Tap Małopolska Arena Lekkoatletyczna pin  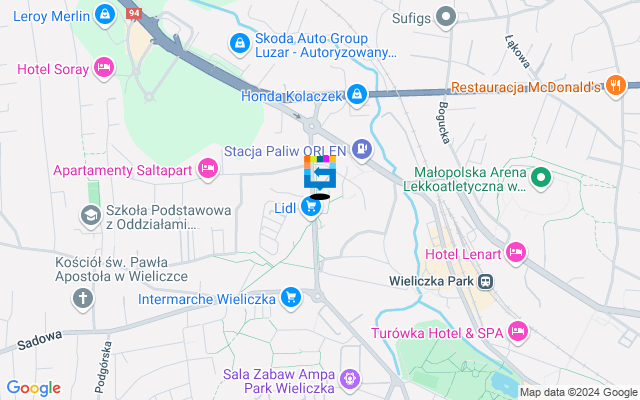[x=541, y=180]
